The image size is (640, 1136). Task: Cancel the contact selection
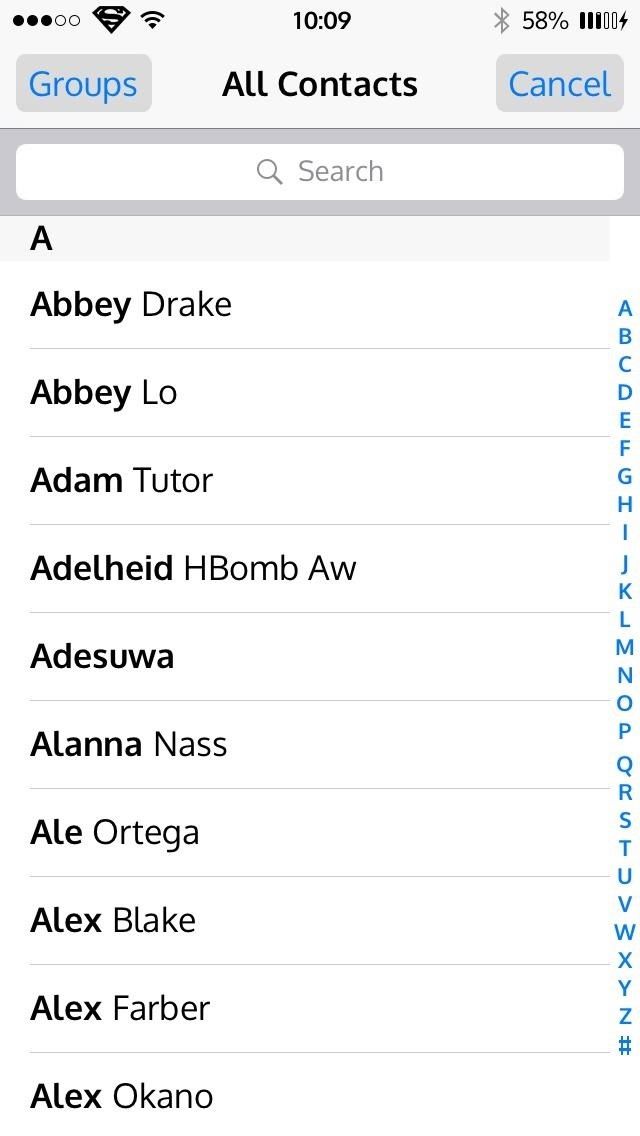(x=559, y=84)
